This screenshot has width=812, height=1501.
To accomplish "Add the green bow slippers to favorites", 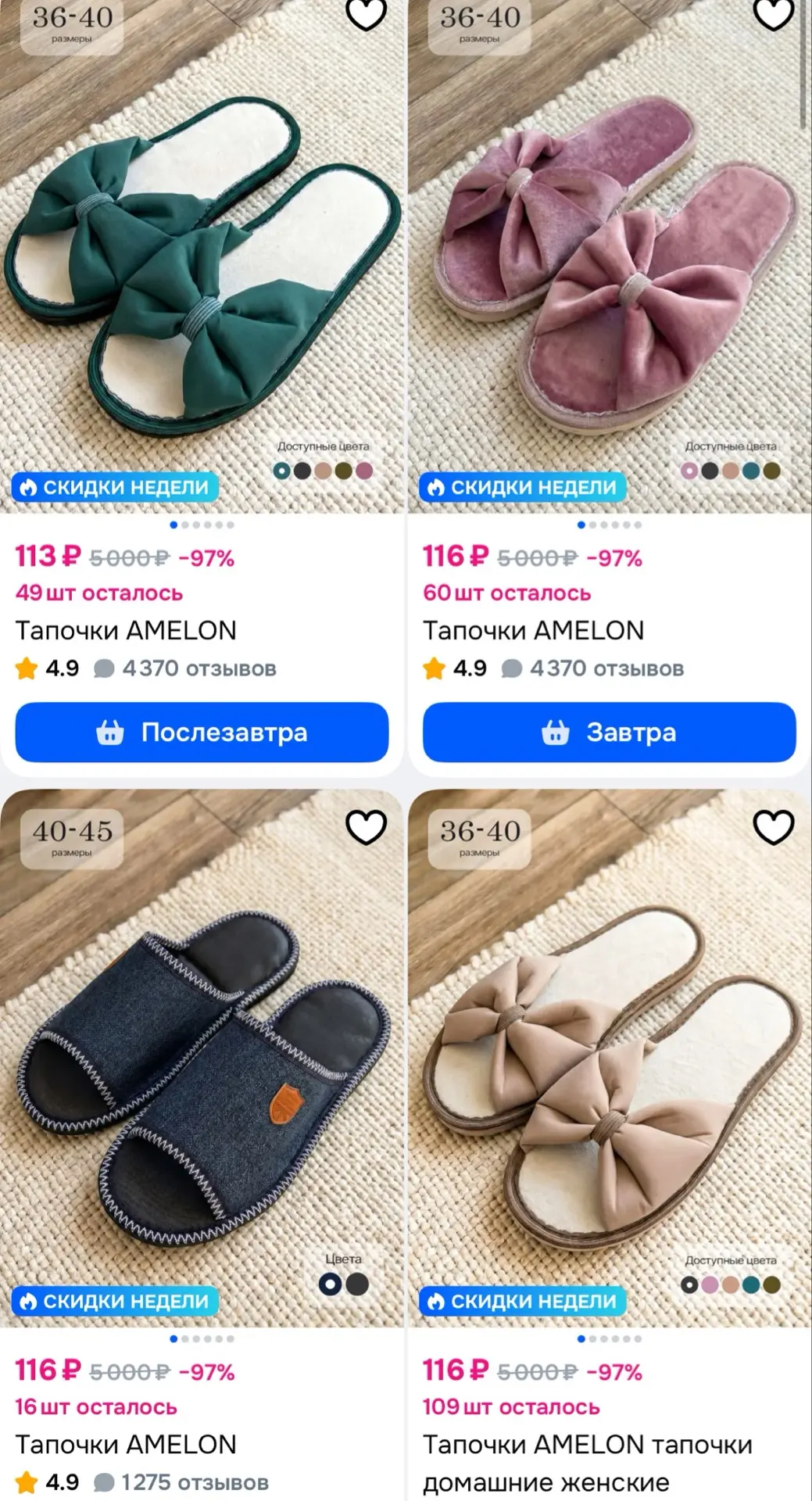I will pos(367,13).
